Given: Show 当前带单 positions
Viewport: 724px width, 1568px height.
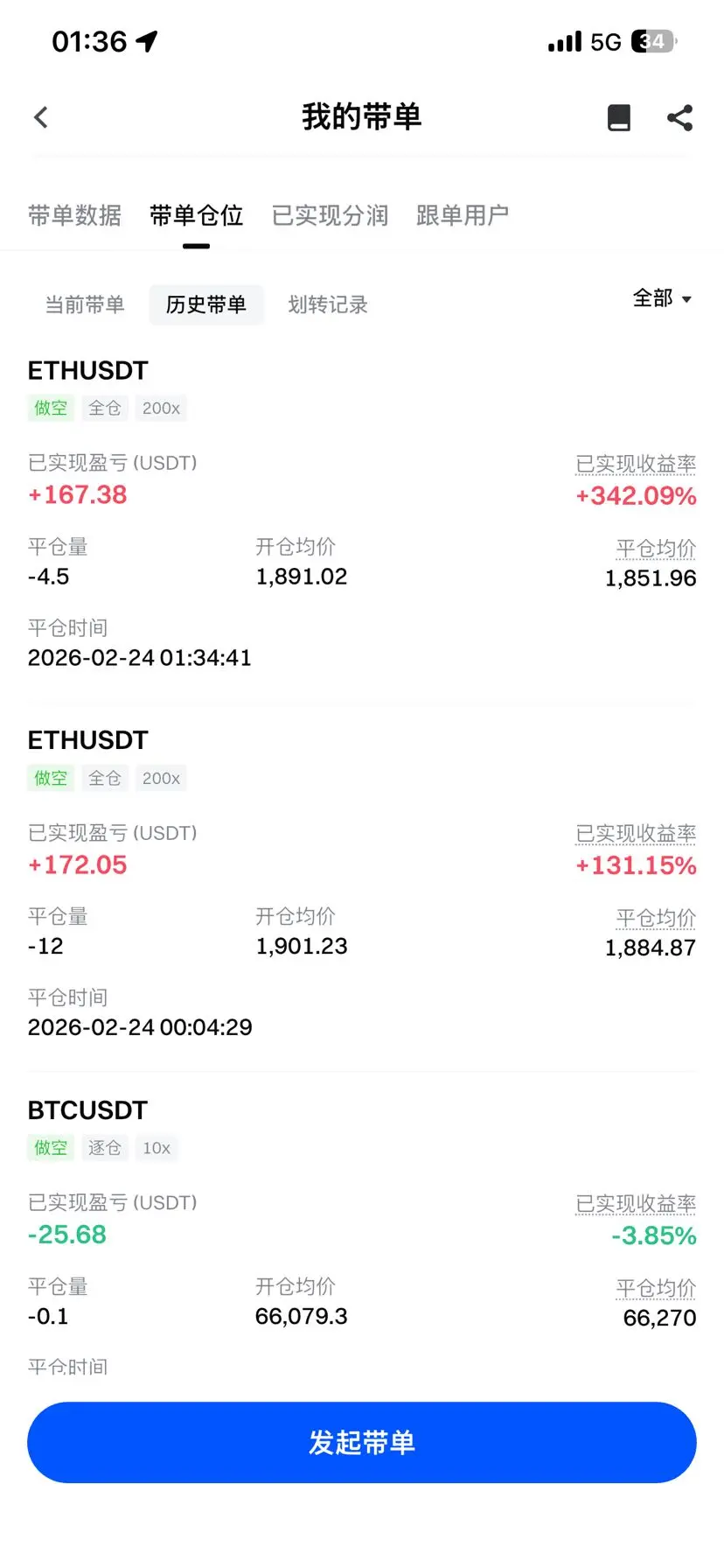Looking at the screenshot, I should (85, 304).
